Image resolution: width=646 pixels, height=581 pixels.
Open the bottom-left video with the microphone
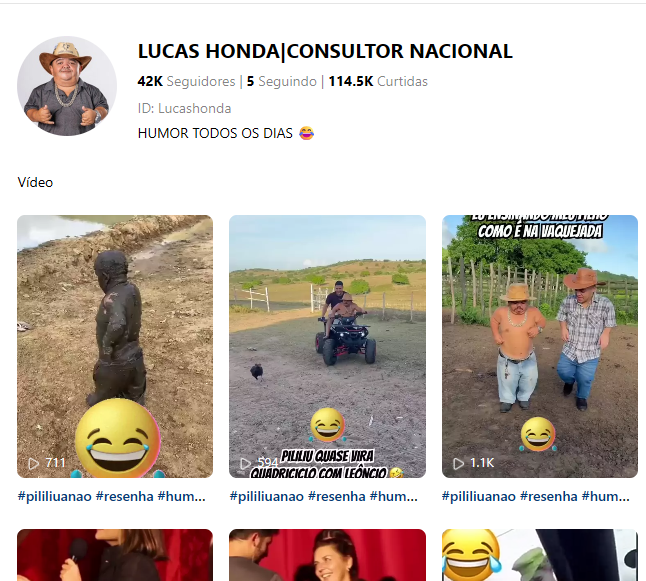115,555
